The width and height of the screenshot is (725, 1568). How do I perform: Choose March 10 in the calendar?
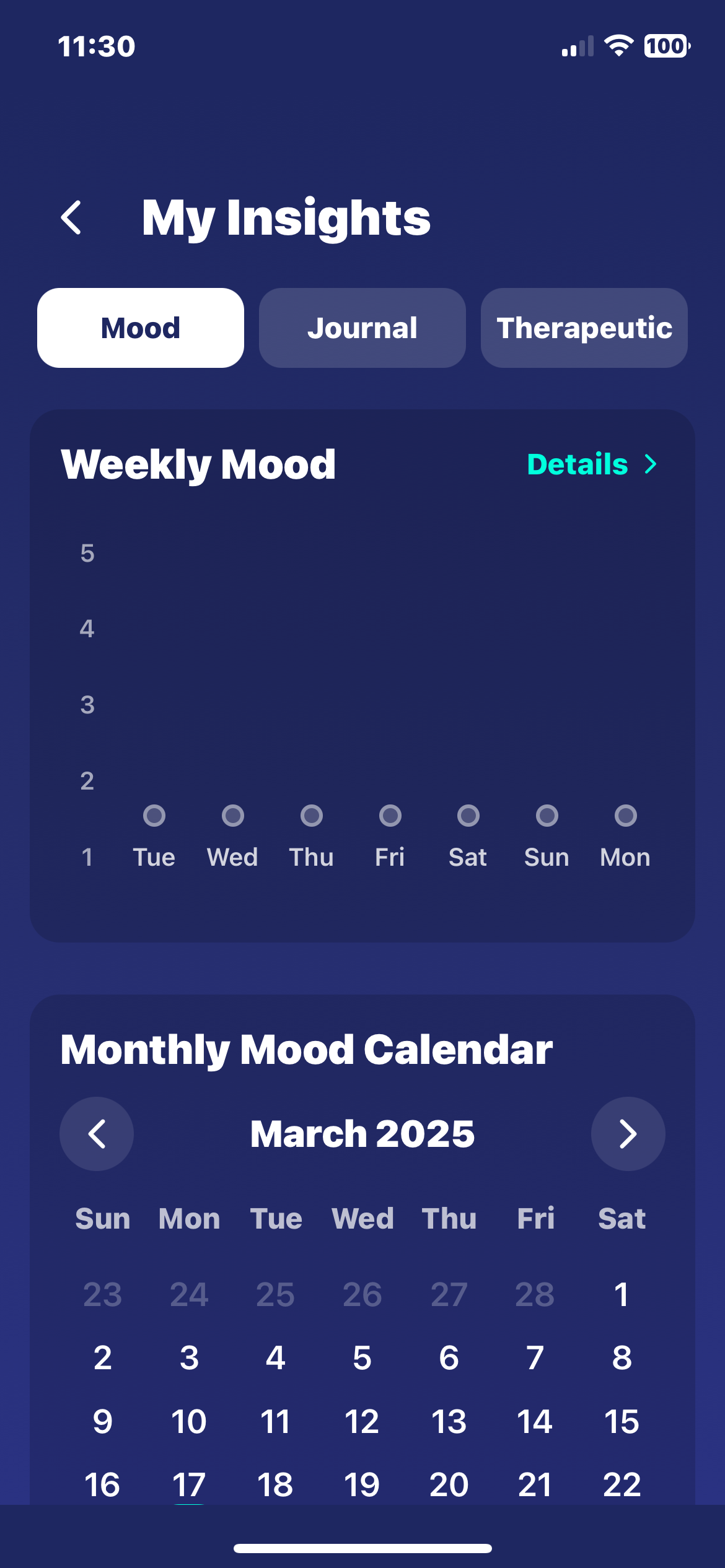pos(189,1421)
